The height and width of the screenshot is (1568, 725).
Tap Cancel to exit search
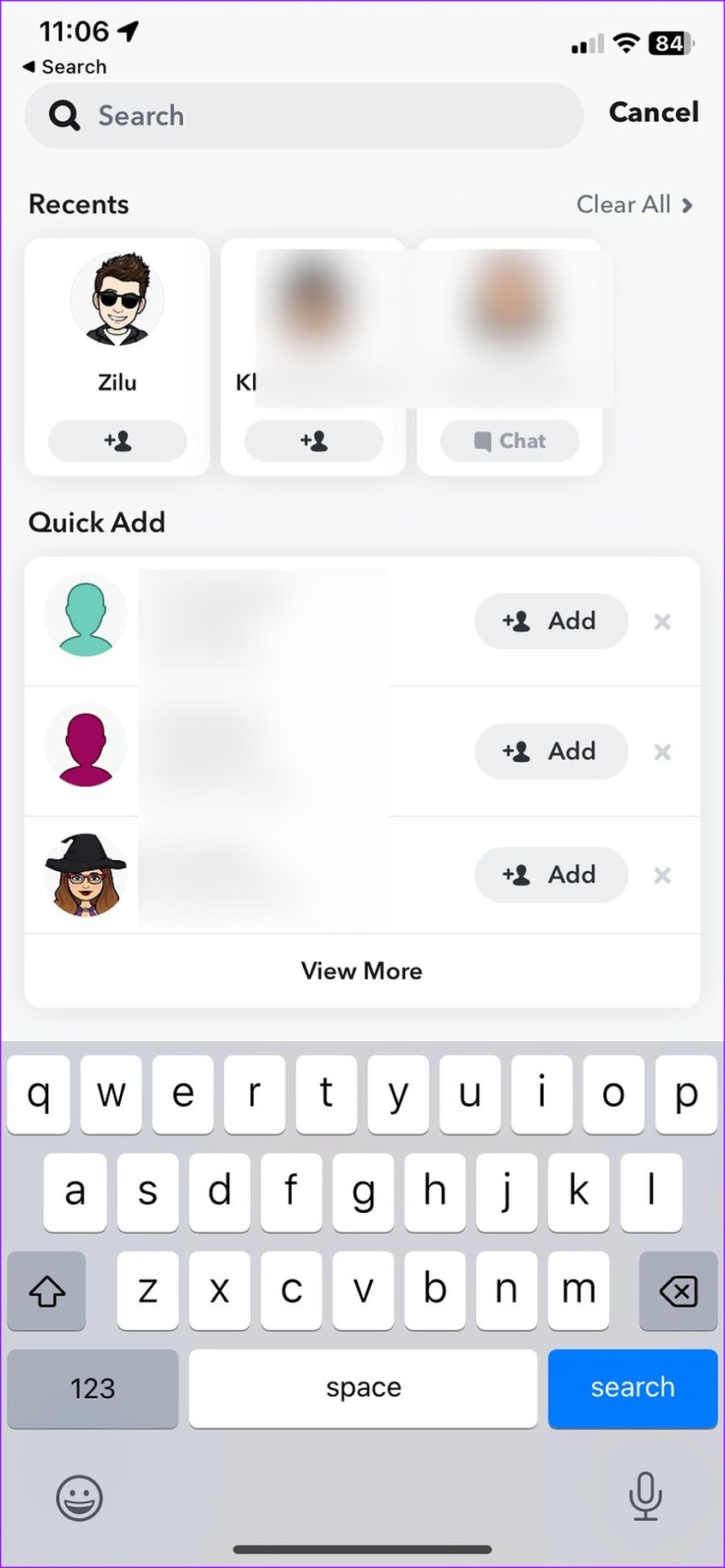[x=653, y=112]
